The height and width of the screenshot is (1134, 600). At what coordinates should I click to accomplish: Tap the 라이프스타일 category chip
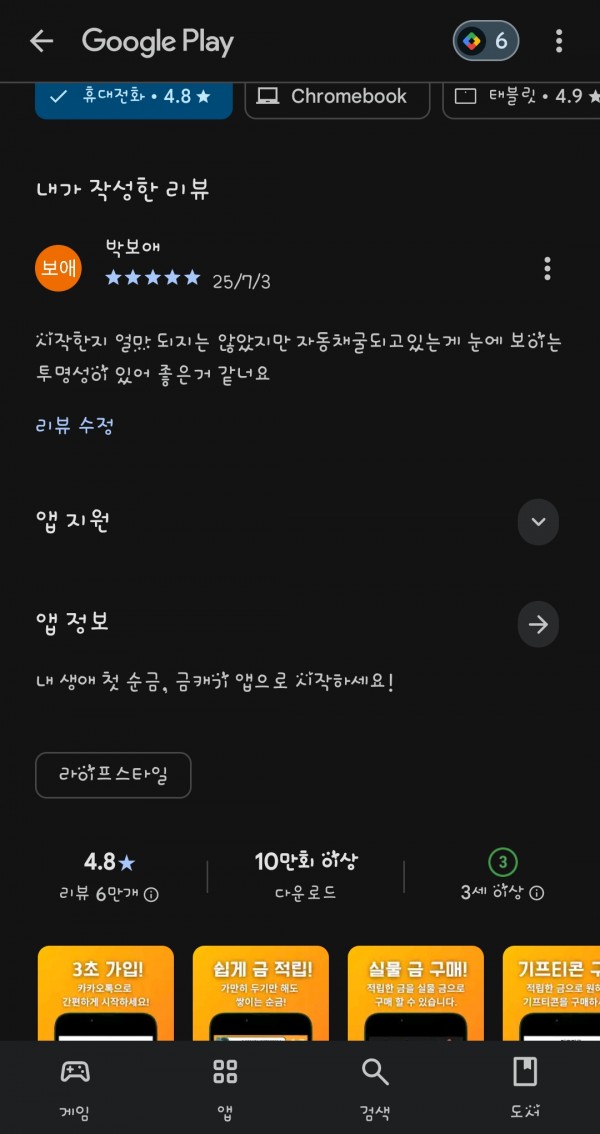point(113,775)
